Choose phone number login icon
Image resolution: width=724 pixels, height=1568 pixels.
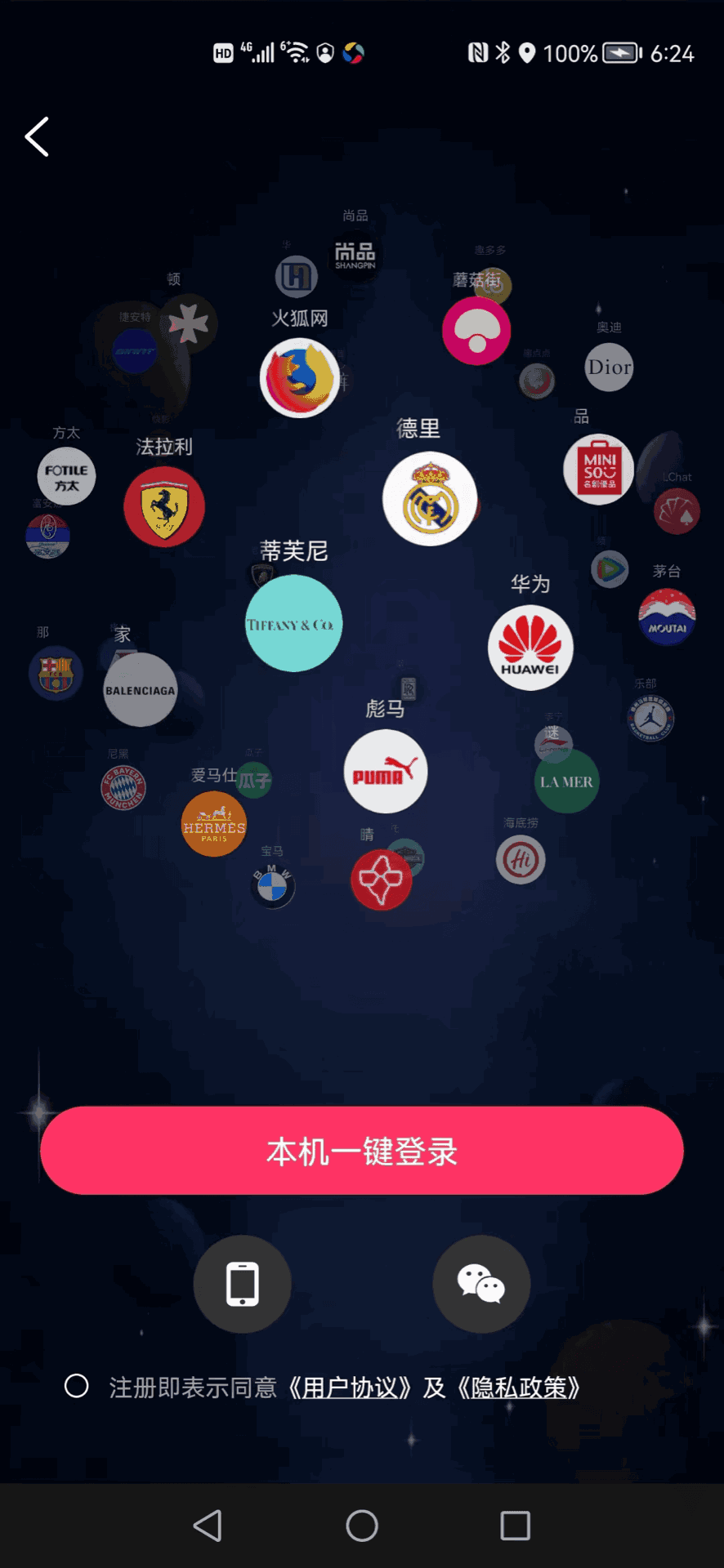(x=242, y=1284)
